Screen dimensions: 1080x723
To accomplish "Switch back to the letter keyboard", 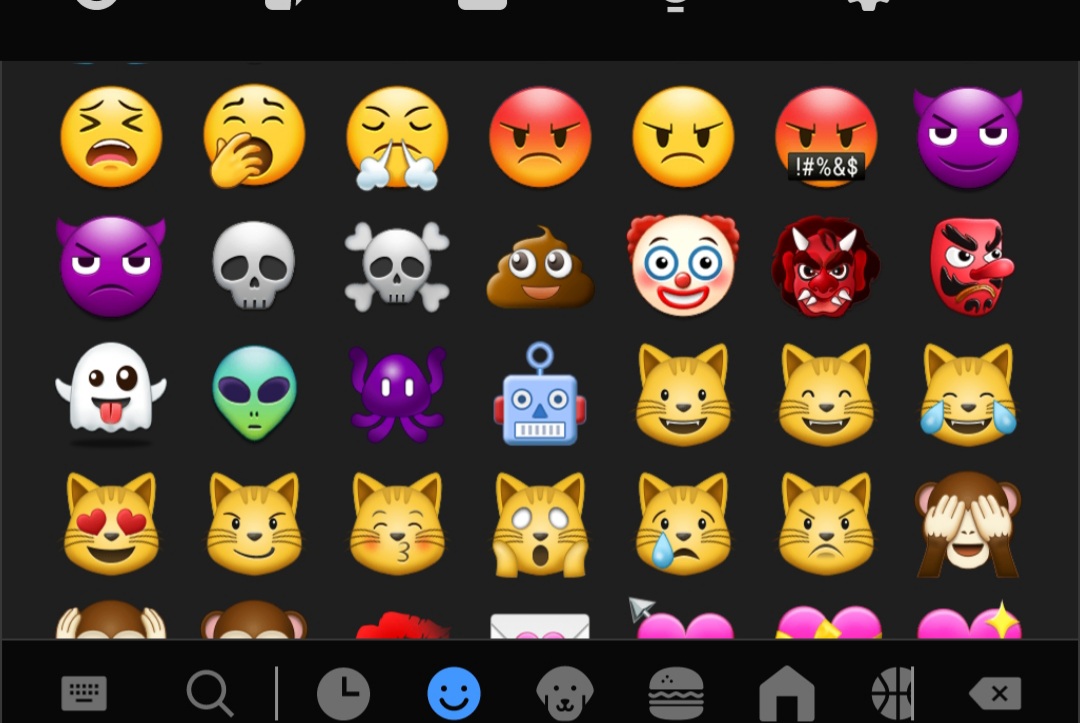I will [x=84, y=692].
